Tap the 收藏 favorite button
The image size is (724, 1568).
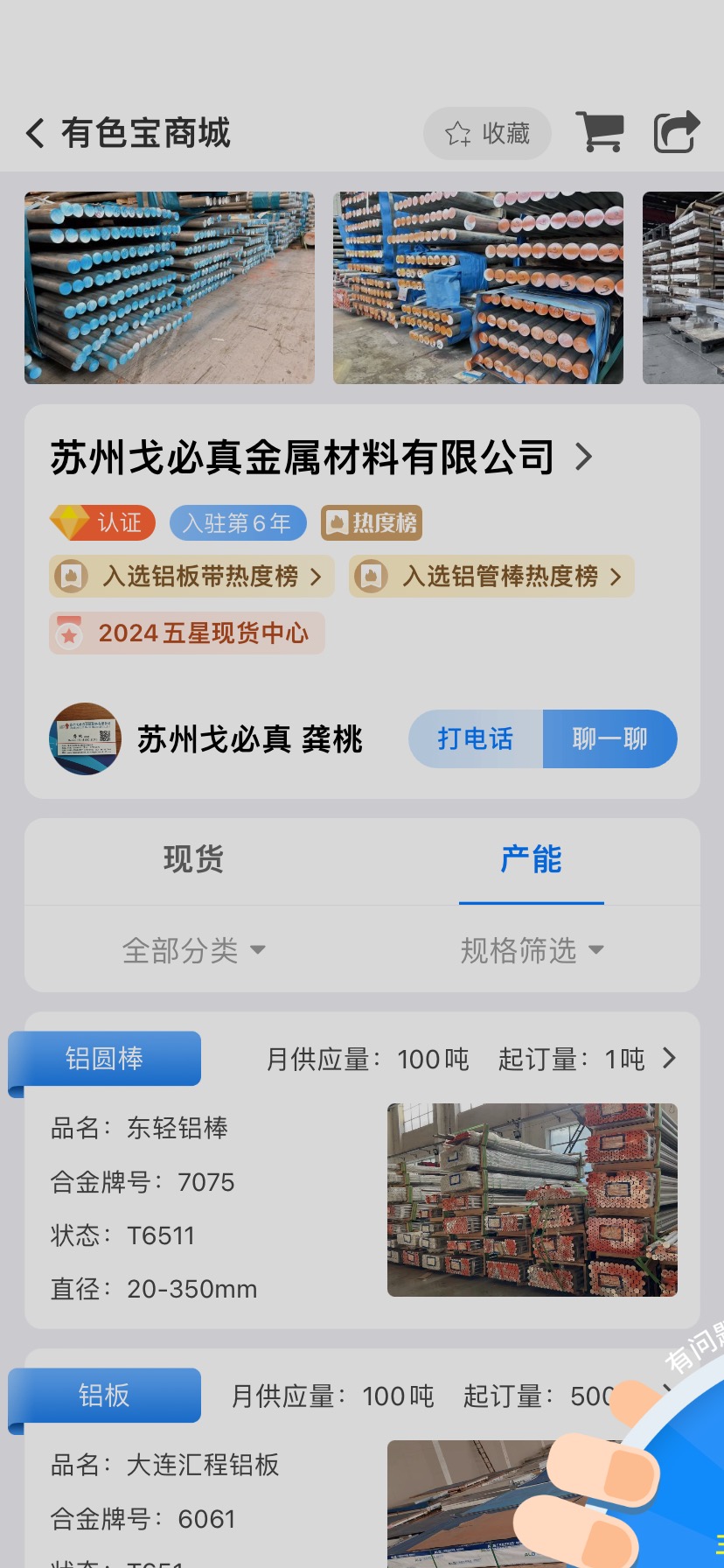point(487,133)
